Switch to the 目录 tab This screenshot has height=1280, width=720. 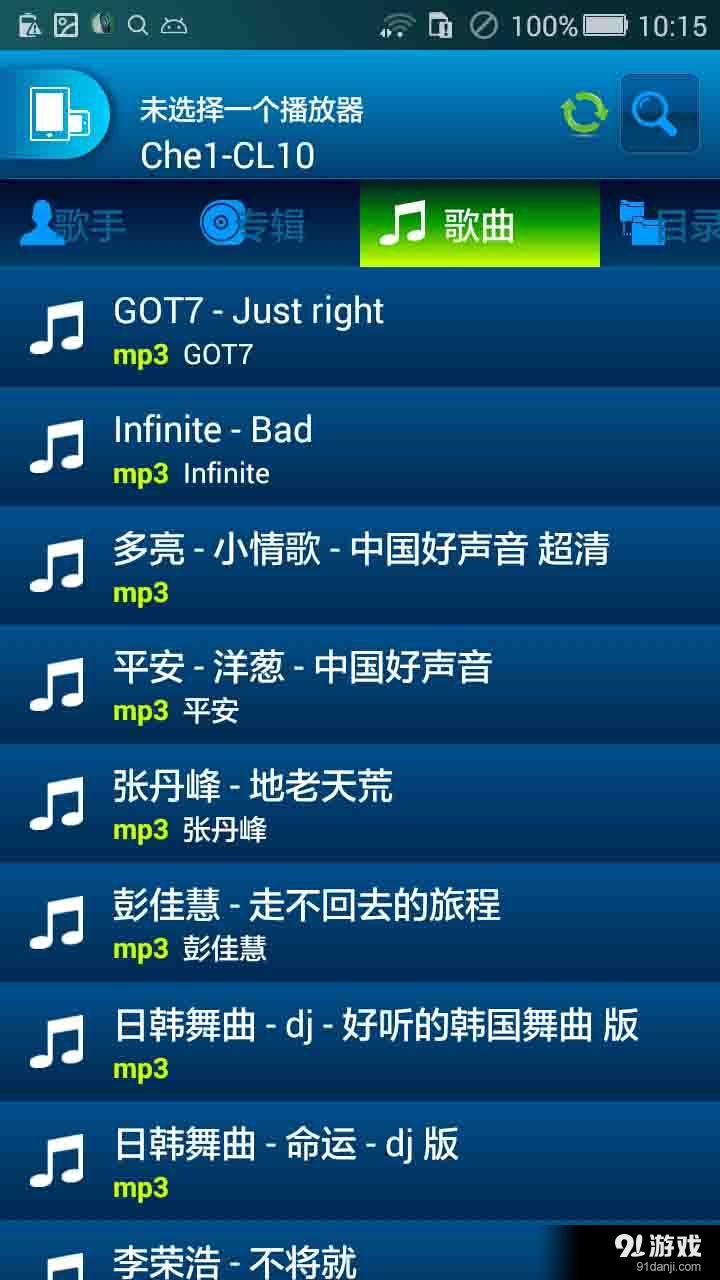click(665, 225)
